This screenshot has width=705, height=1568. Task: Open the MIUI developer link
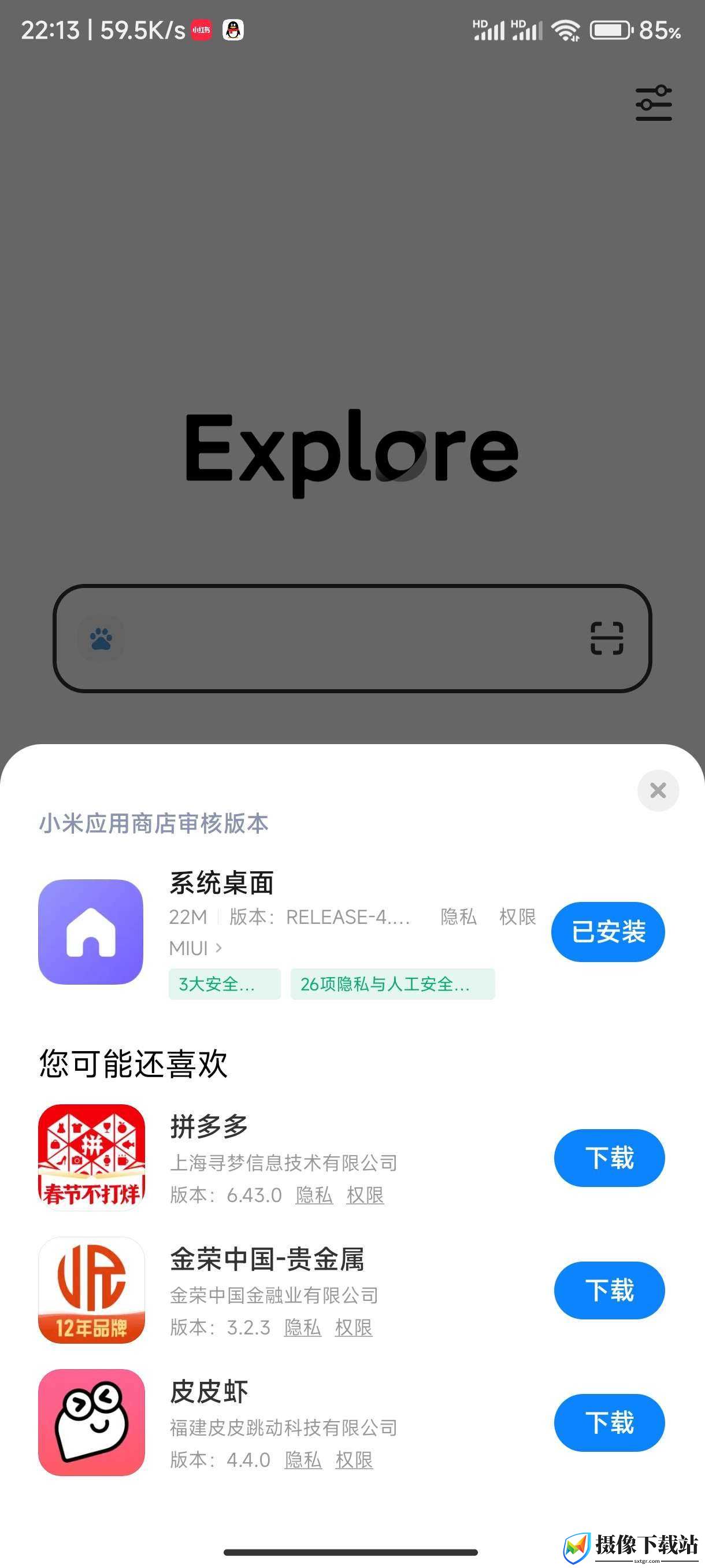click(195, 948)
